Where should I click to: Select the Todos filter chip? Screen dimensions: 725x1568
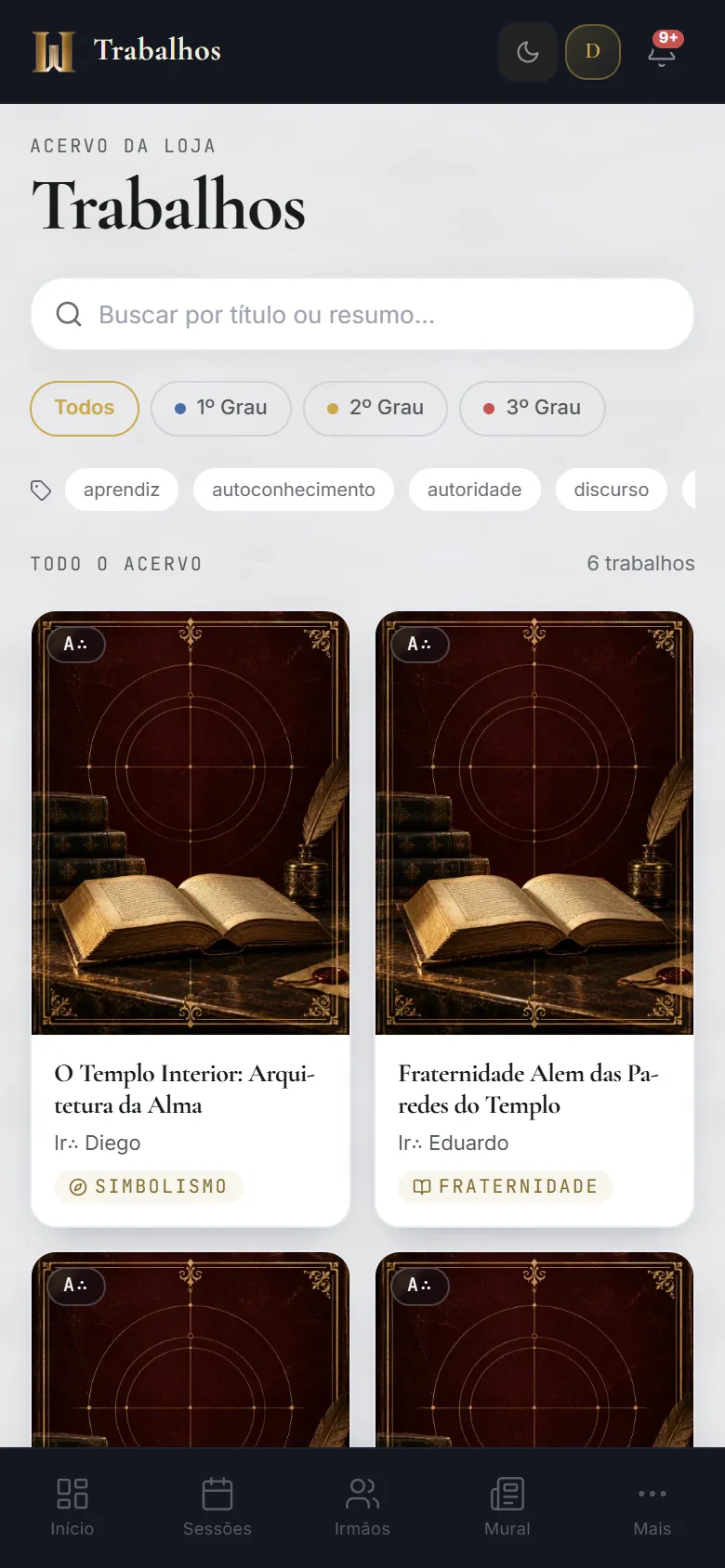click(85, 408)
